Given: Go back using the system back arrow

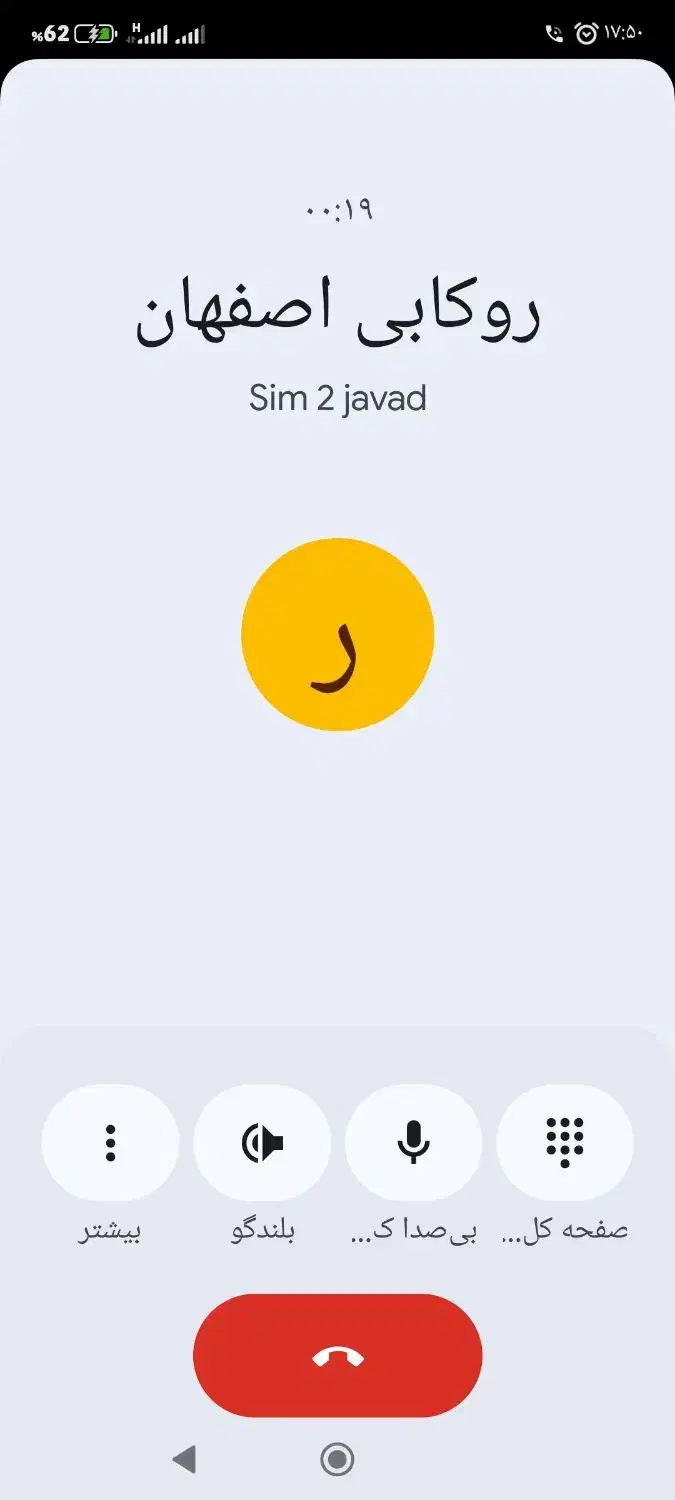Looking at the screenshot, I should [184, 1460].
